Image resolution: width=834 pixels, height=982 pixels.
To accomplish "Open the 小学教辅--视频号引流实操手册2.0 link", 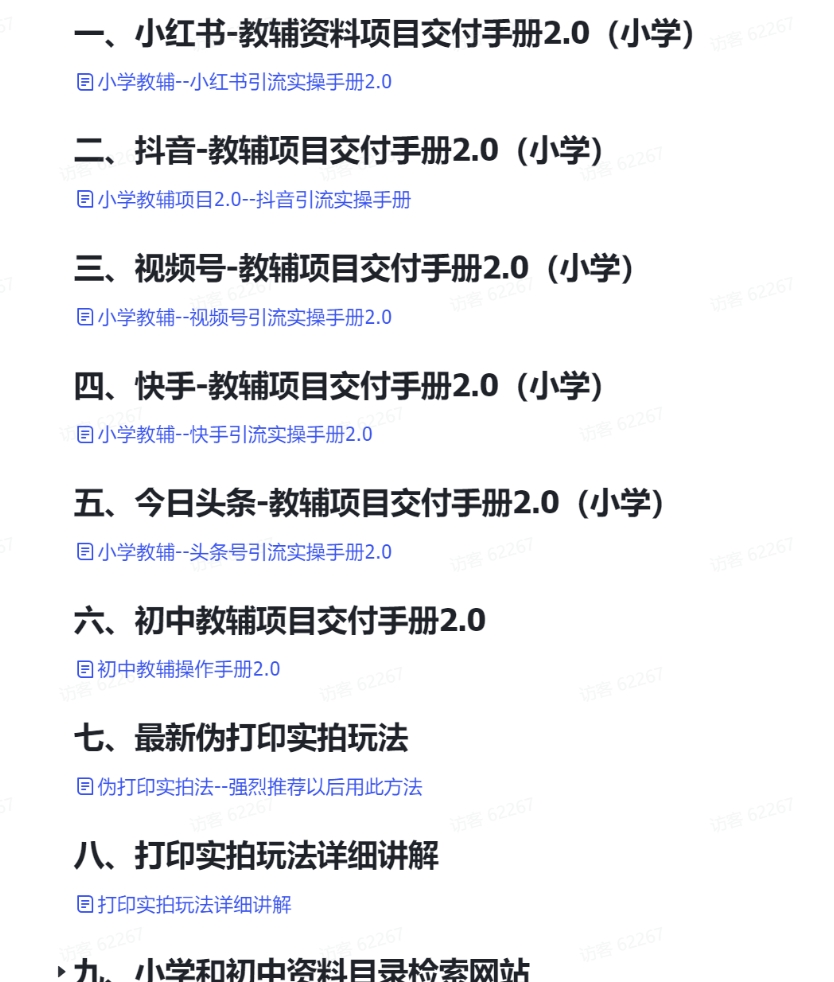I will pos(243,317).
